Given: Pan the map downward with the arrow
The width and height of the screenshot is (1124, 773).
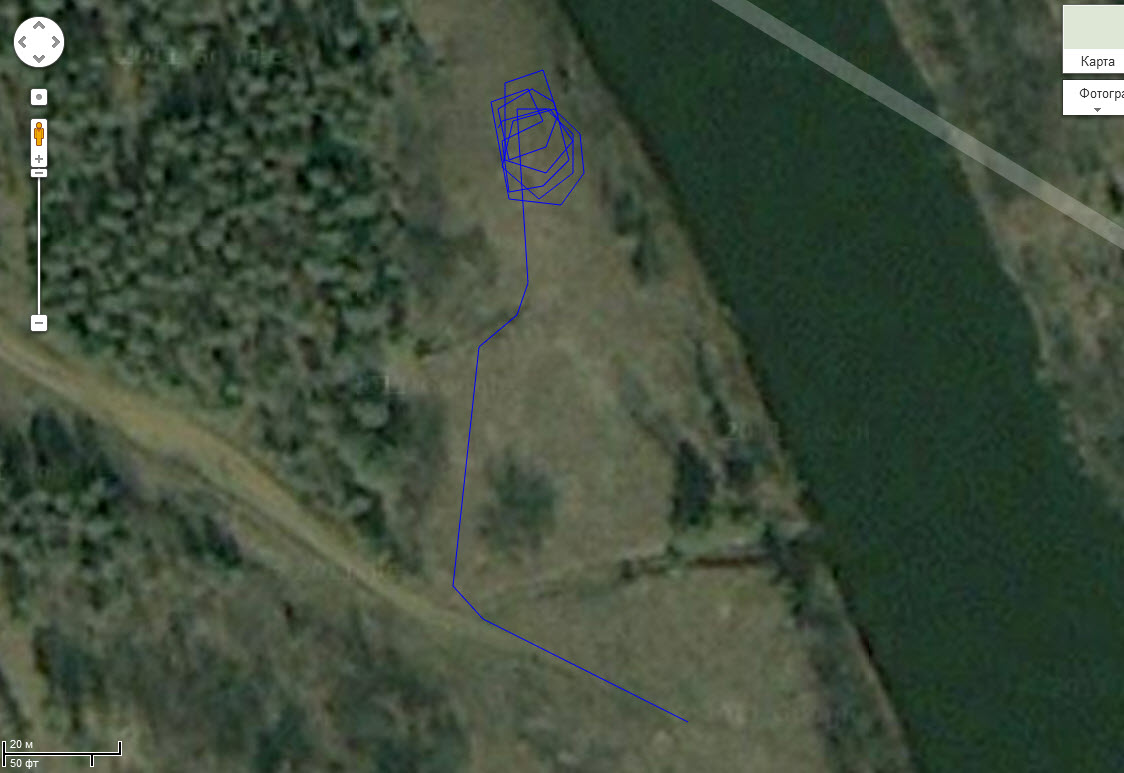Looking at the screenshot, I should tap(39, 59).
